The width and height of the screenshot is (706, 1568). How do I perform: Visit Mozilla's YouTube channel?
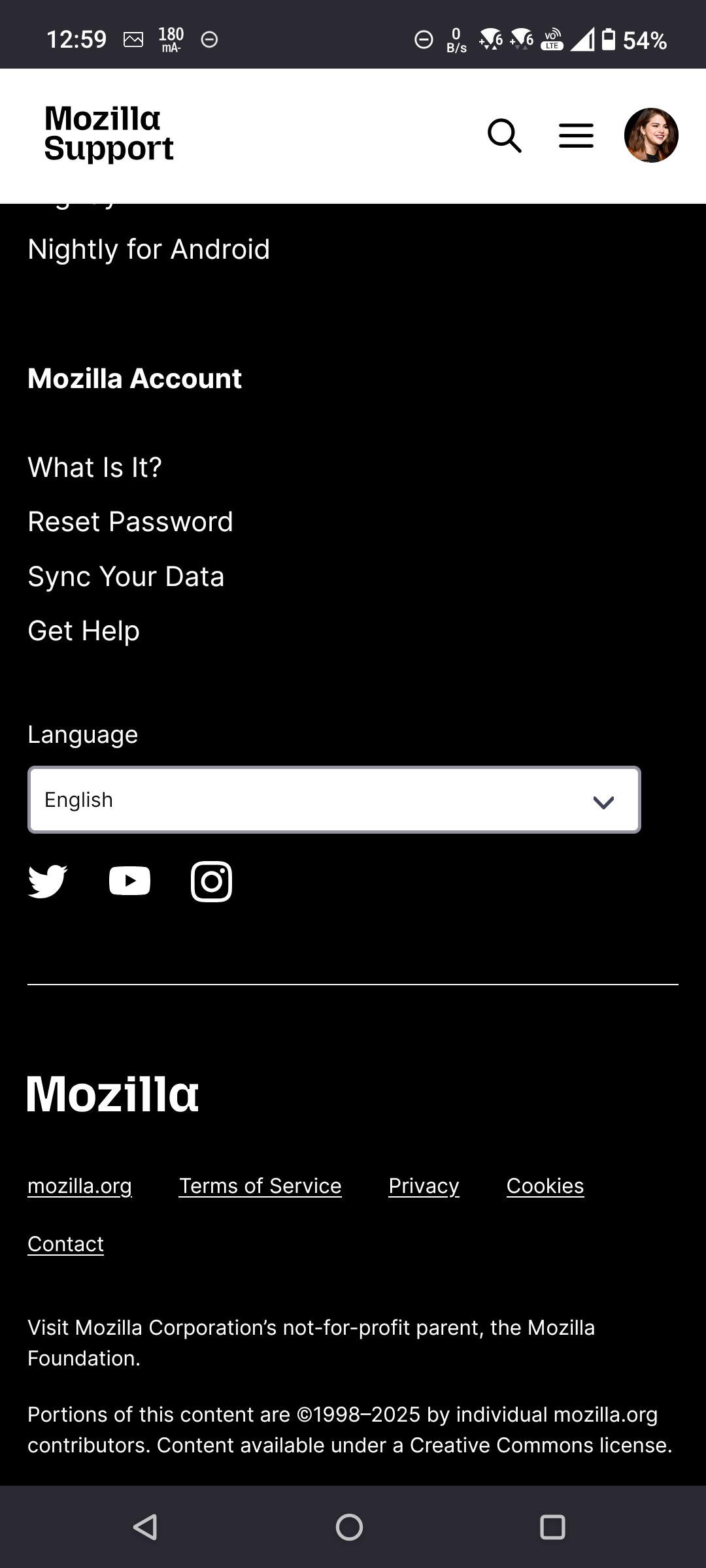point(129,881)
